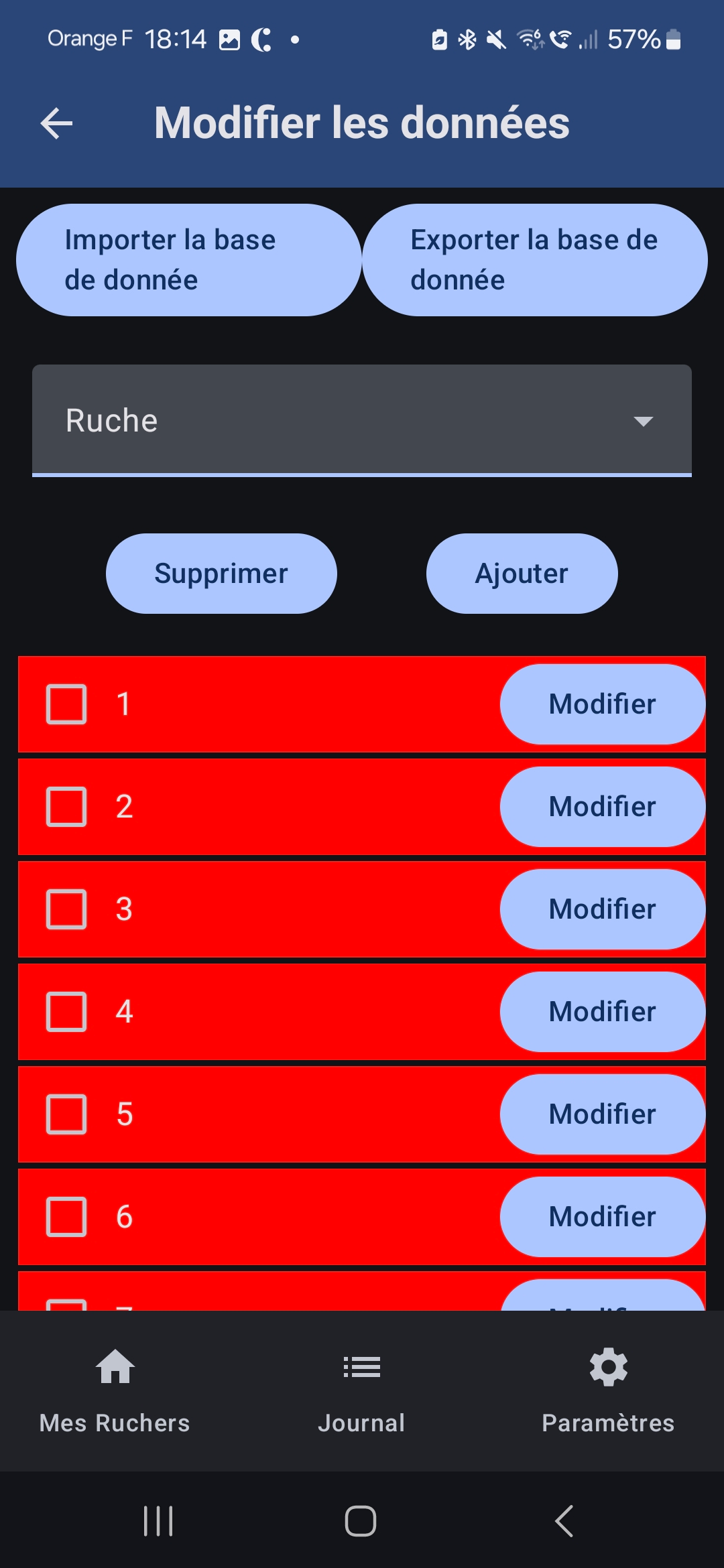Switch to the Mes Ruchers tab
This screenshot has width=724, height=1568.
click(x=115, y=1391)
